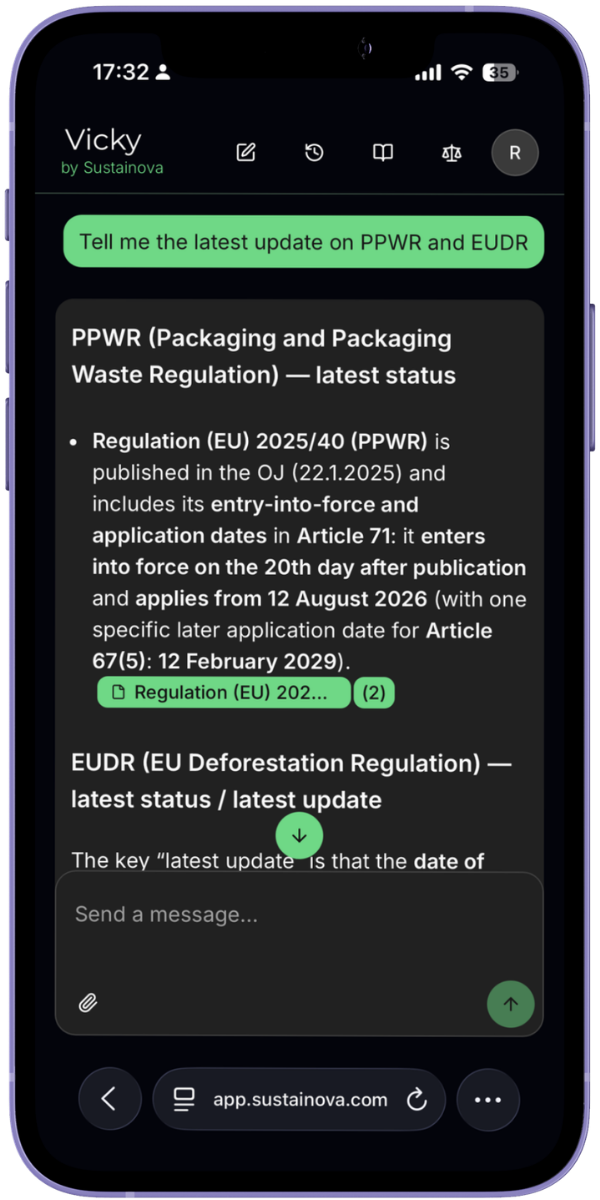The width and height of the screenshot is (600, 1200).
Task: Go back in the browser
Action: 110,1100
